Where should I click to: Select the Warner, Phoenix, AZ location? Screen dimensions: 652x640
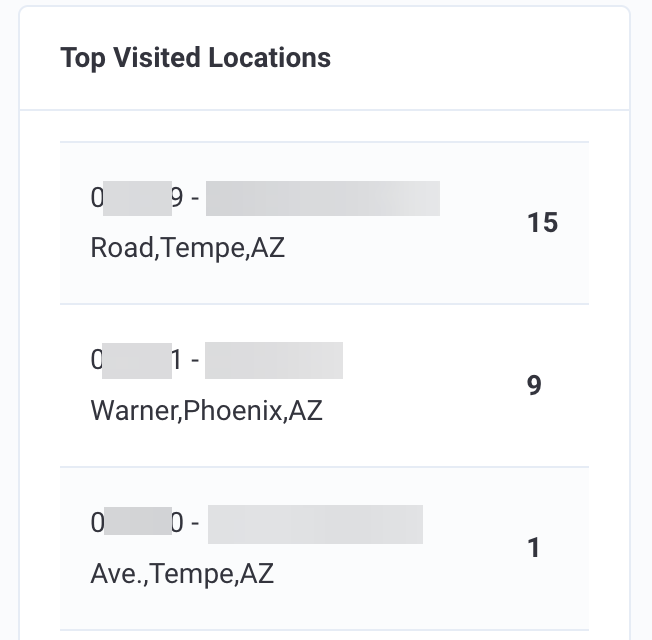click(324, 385)
